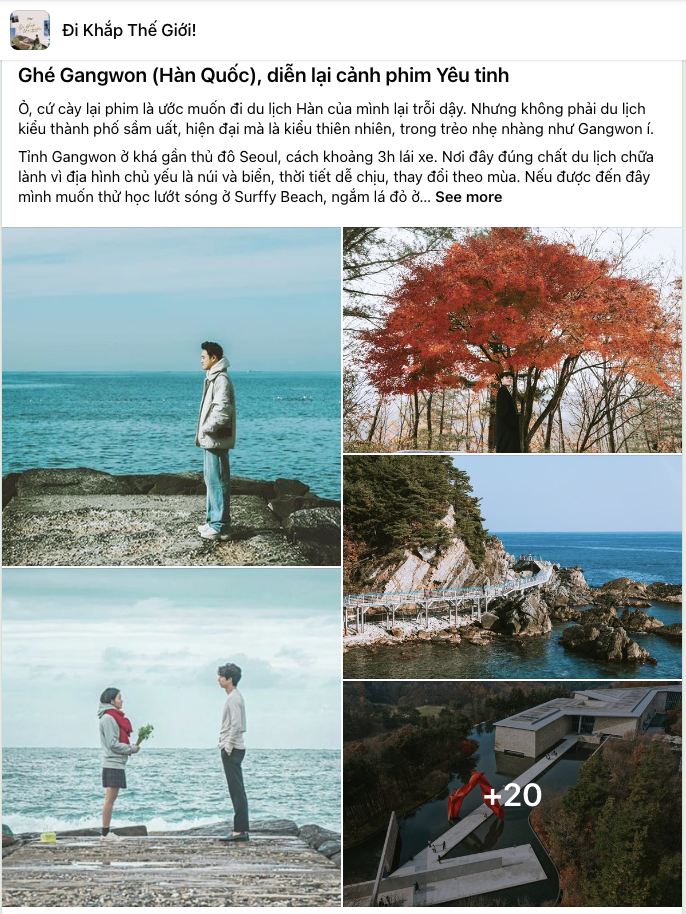
Task: Open the Đi Khắp Thế Giới! page avatar
Action: coord(30,30)
